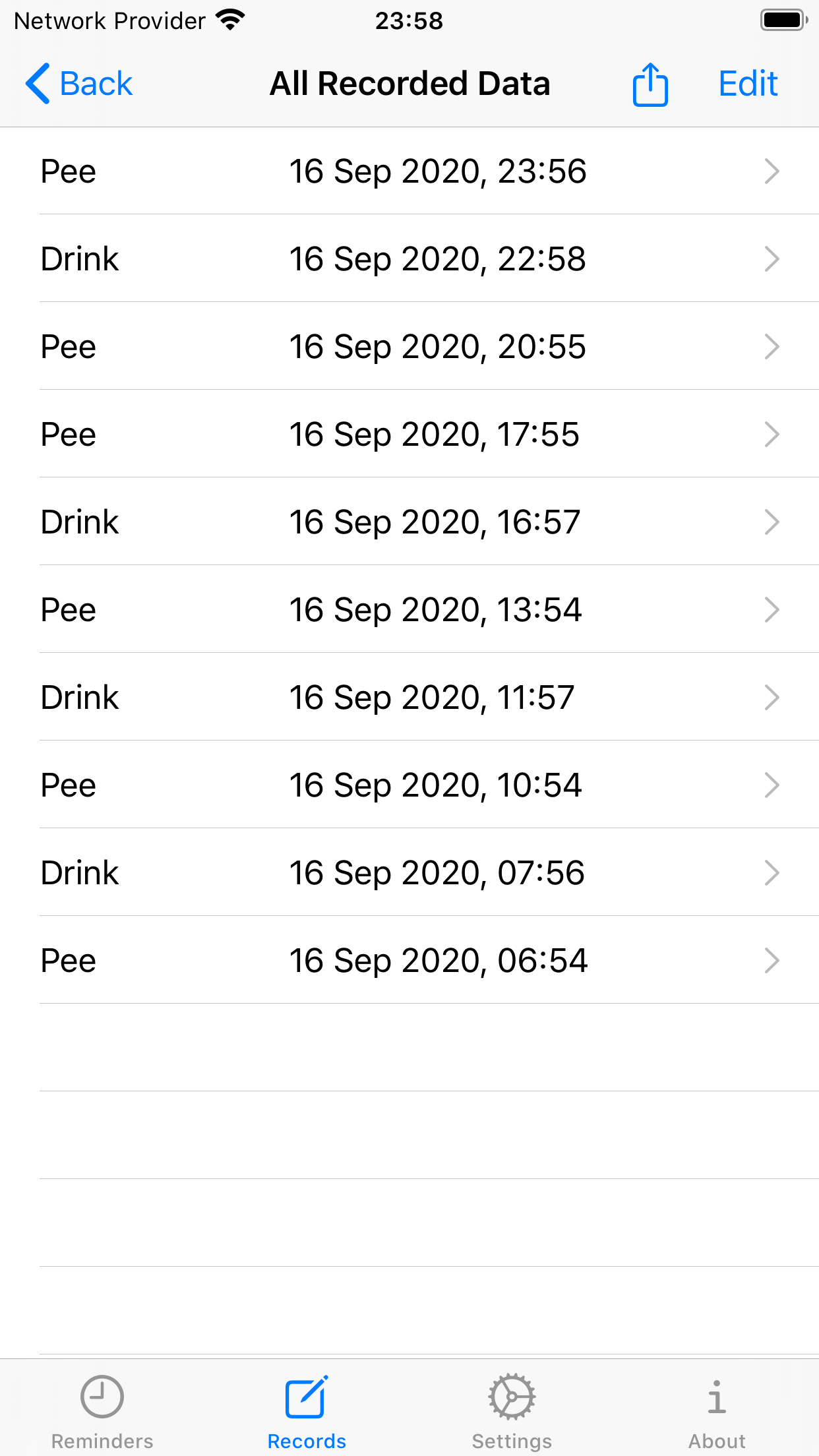The height and width of the screenshot is (1456, 819).
Task: Tap Edit to modify records
Action: 748,84
